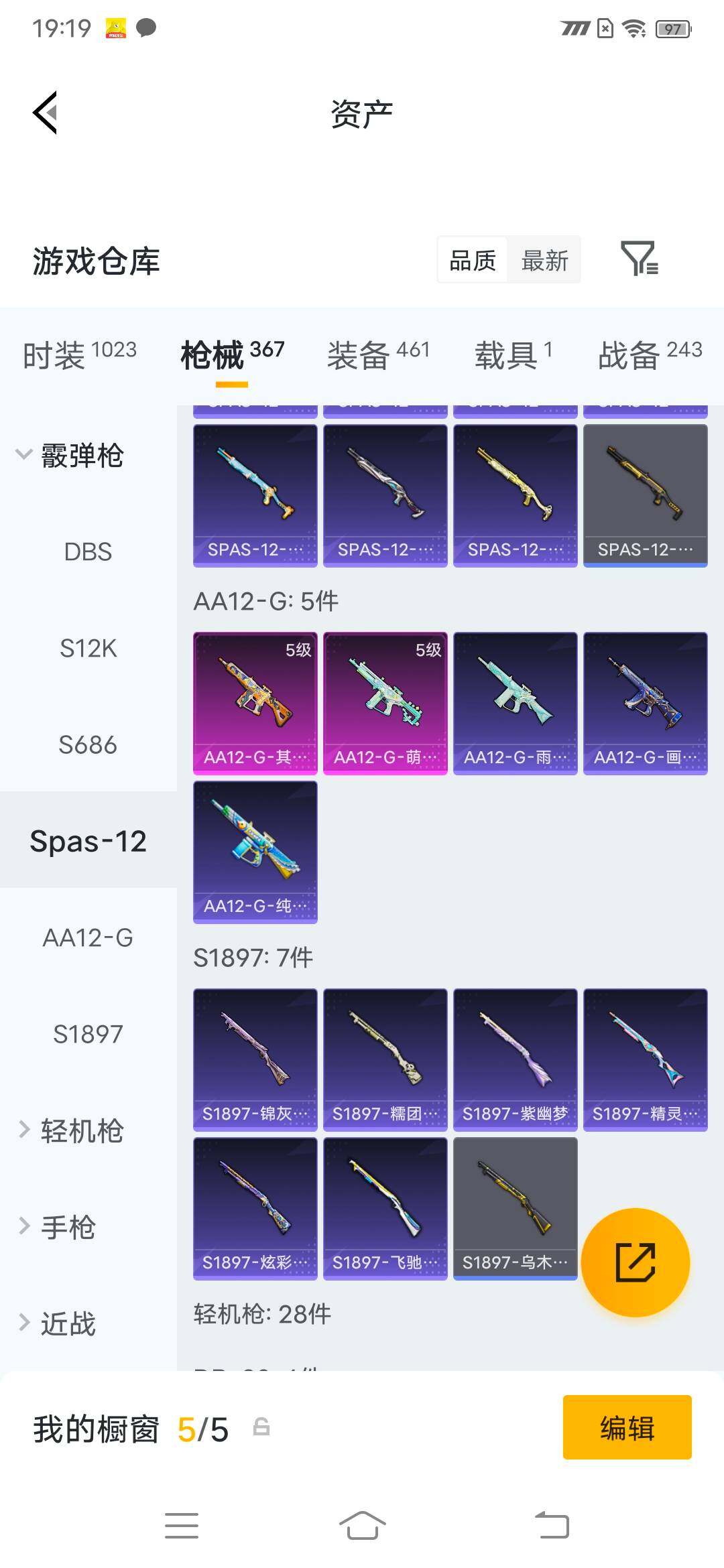Open the AA12-G-萌 5级 skin tile
This screenshot has height=1568, width=724.
coord(385,703)
